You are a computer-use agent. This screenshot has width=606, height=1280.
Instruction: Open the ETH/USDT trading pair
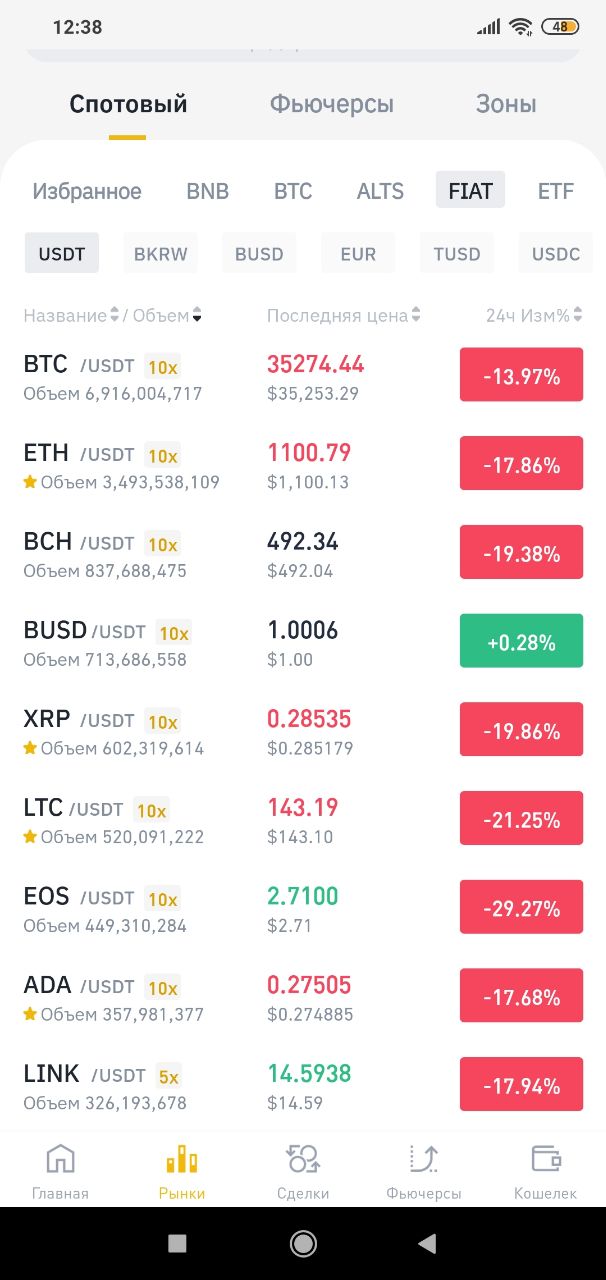303,466
